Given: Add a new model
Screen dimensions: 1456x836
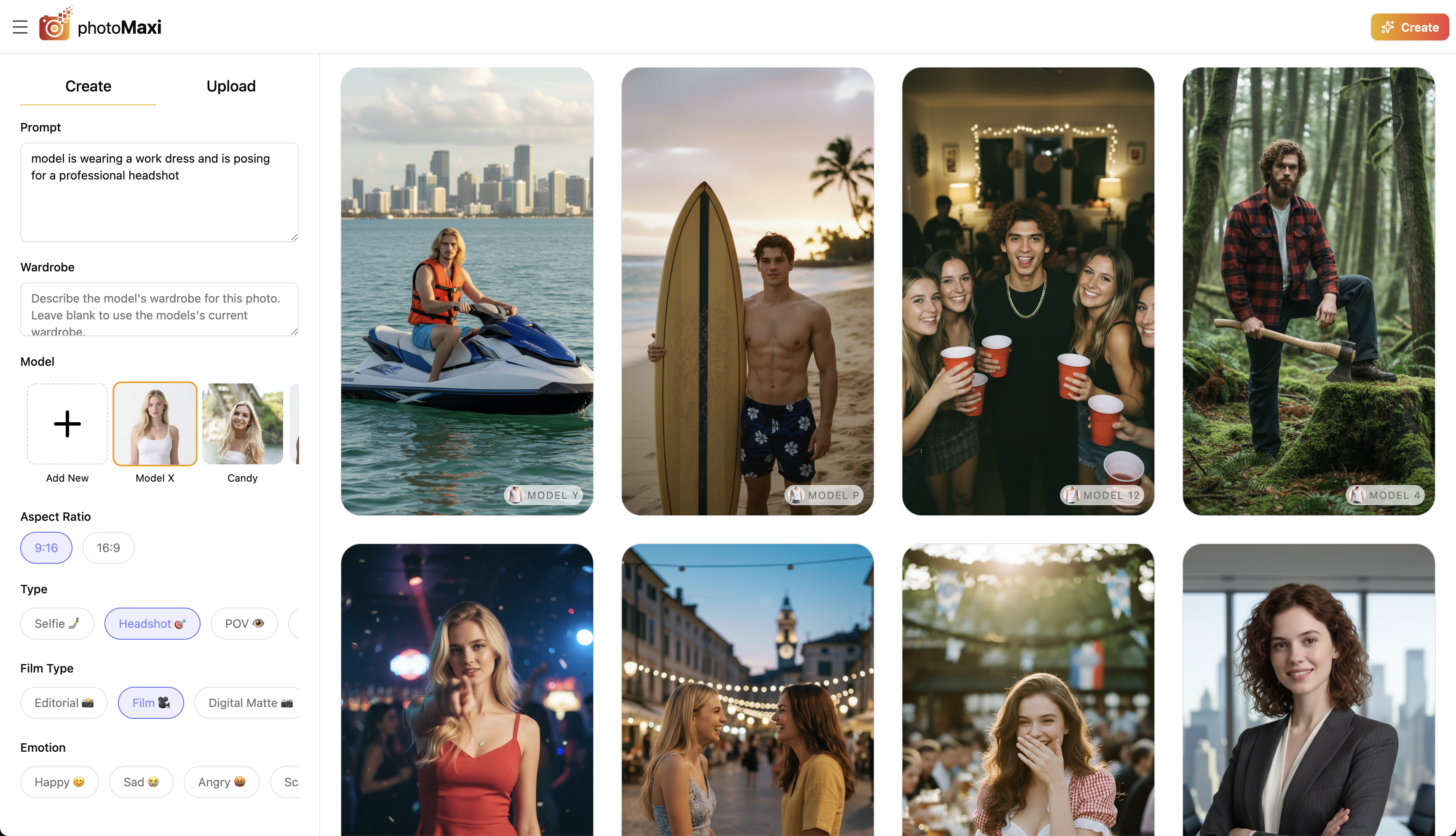Looking at the screenshot, I should pyautogui.click(x=67, y=424).
